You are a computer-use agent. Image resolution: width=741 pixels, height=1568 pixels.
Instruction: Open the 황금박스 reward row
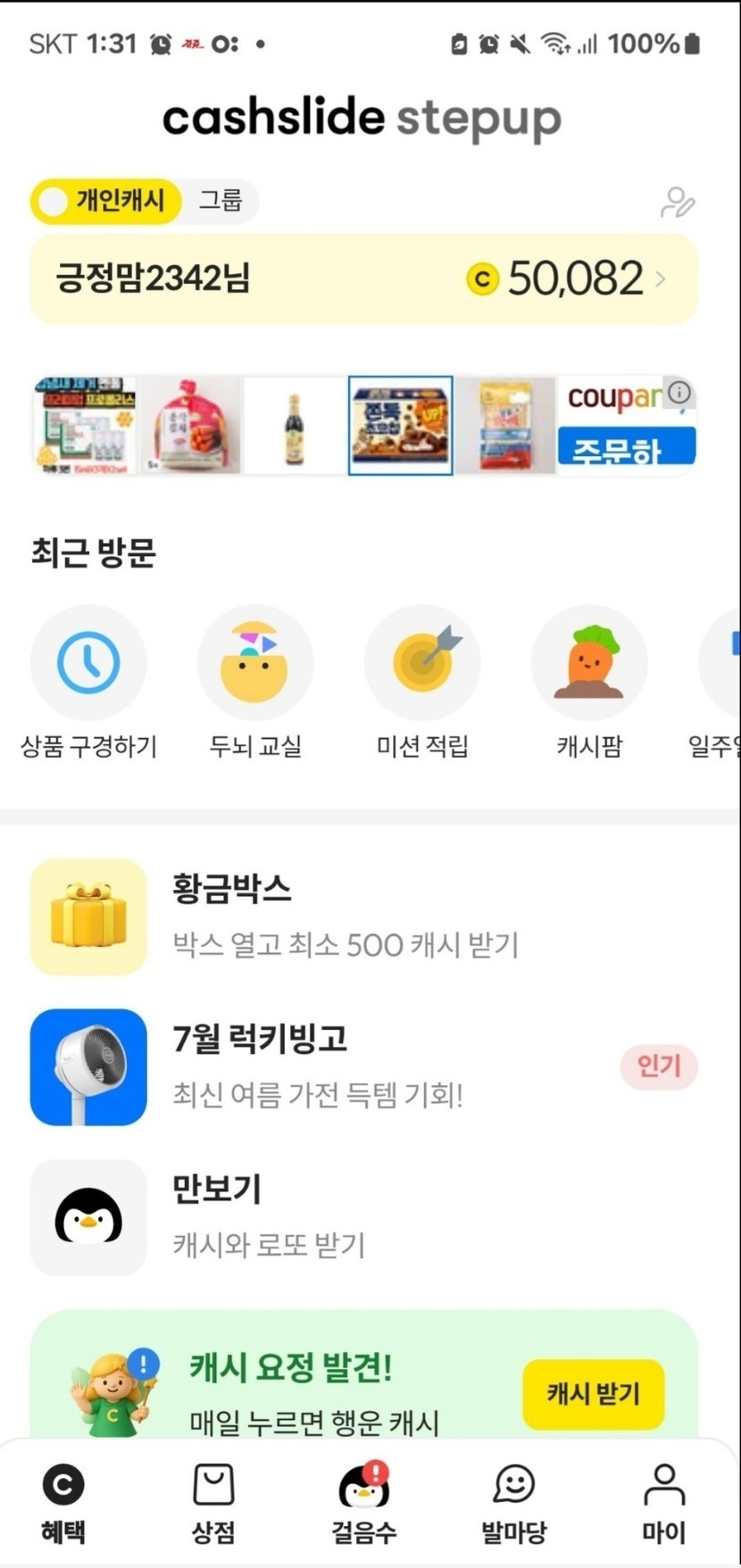pos(357,917)
